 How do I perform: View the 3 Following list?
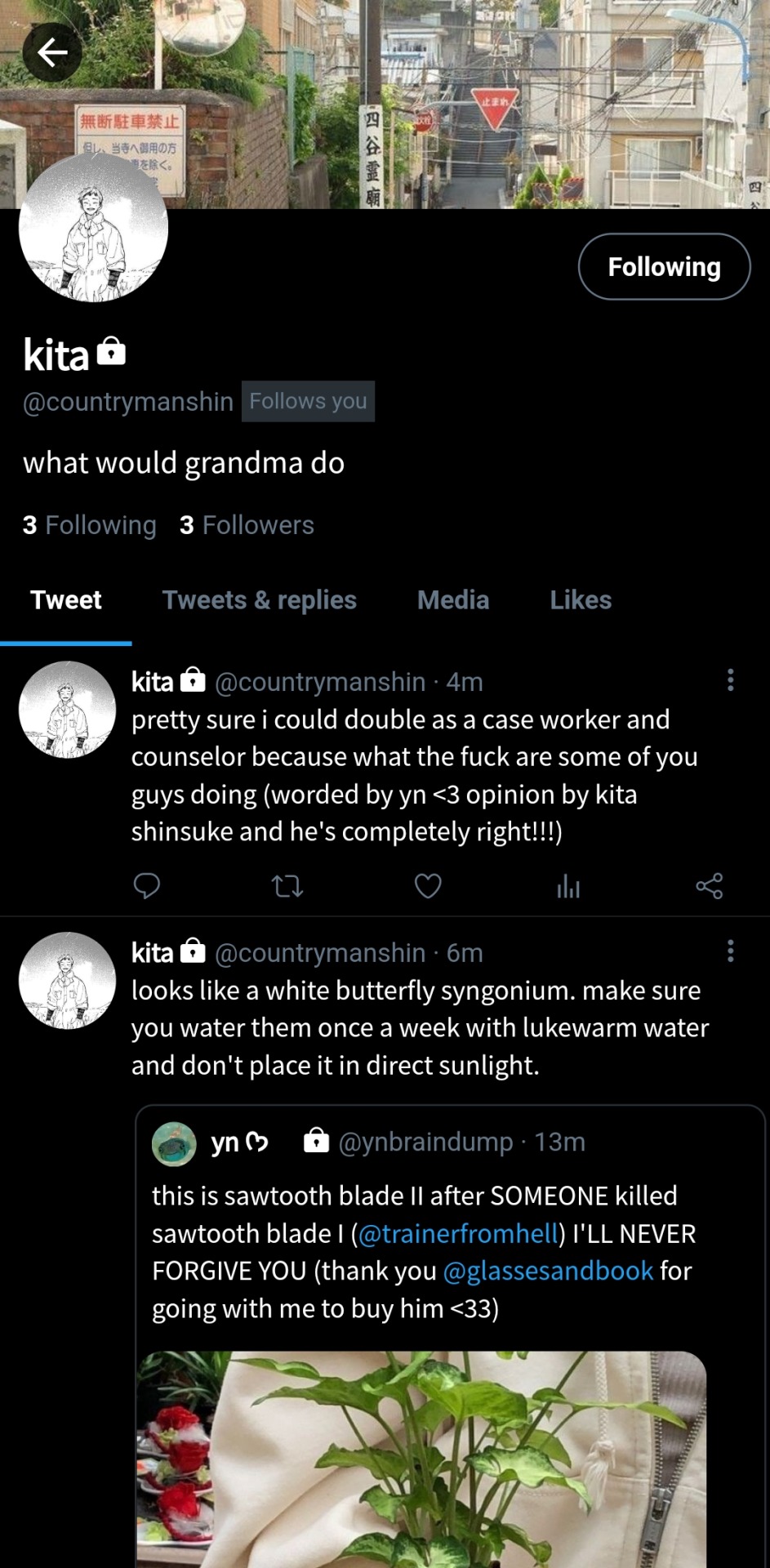tap(89, 525)
